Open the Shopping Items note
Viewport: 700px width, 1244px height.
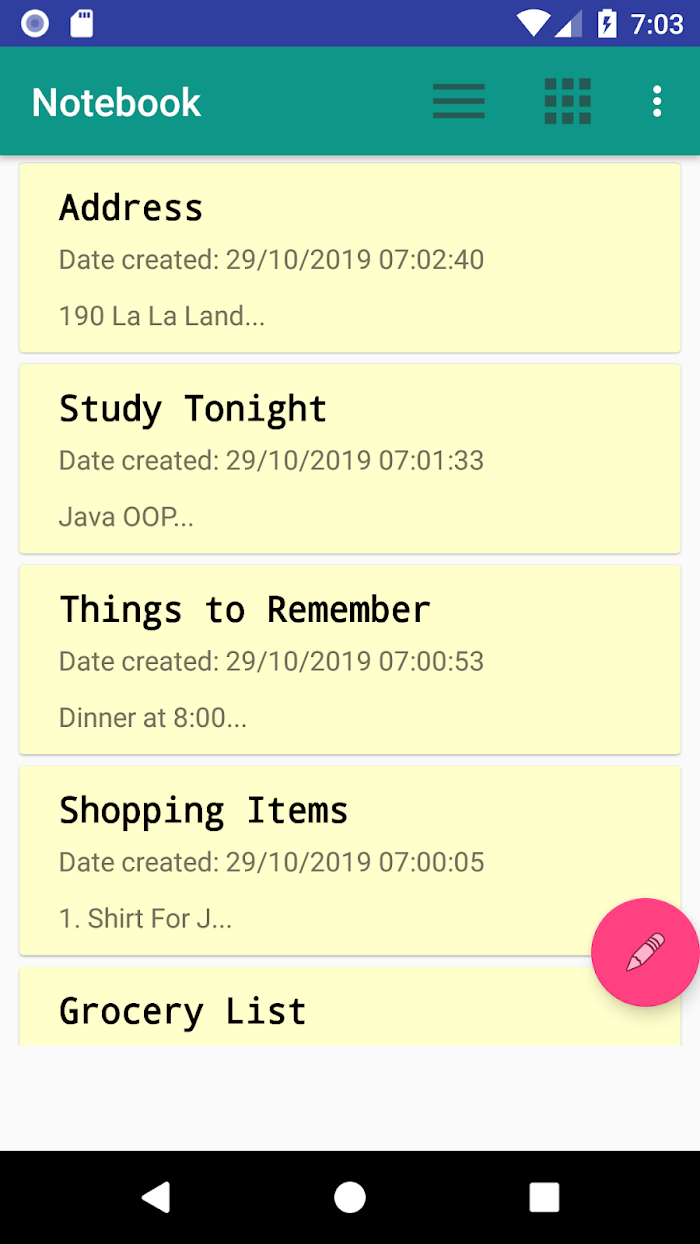click(350, 861)
